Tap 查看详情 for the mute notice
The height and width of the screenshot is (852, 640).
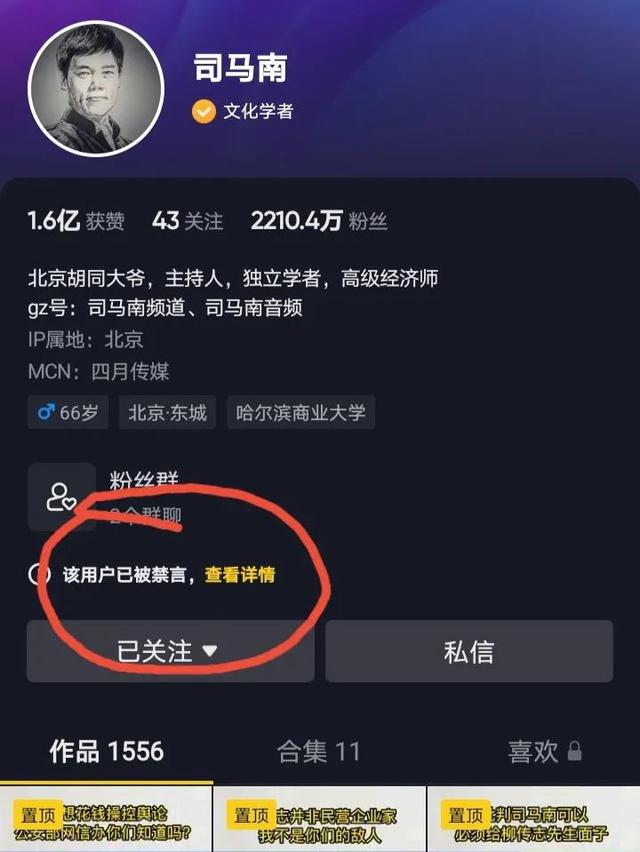[239, 575]
